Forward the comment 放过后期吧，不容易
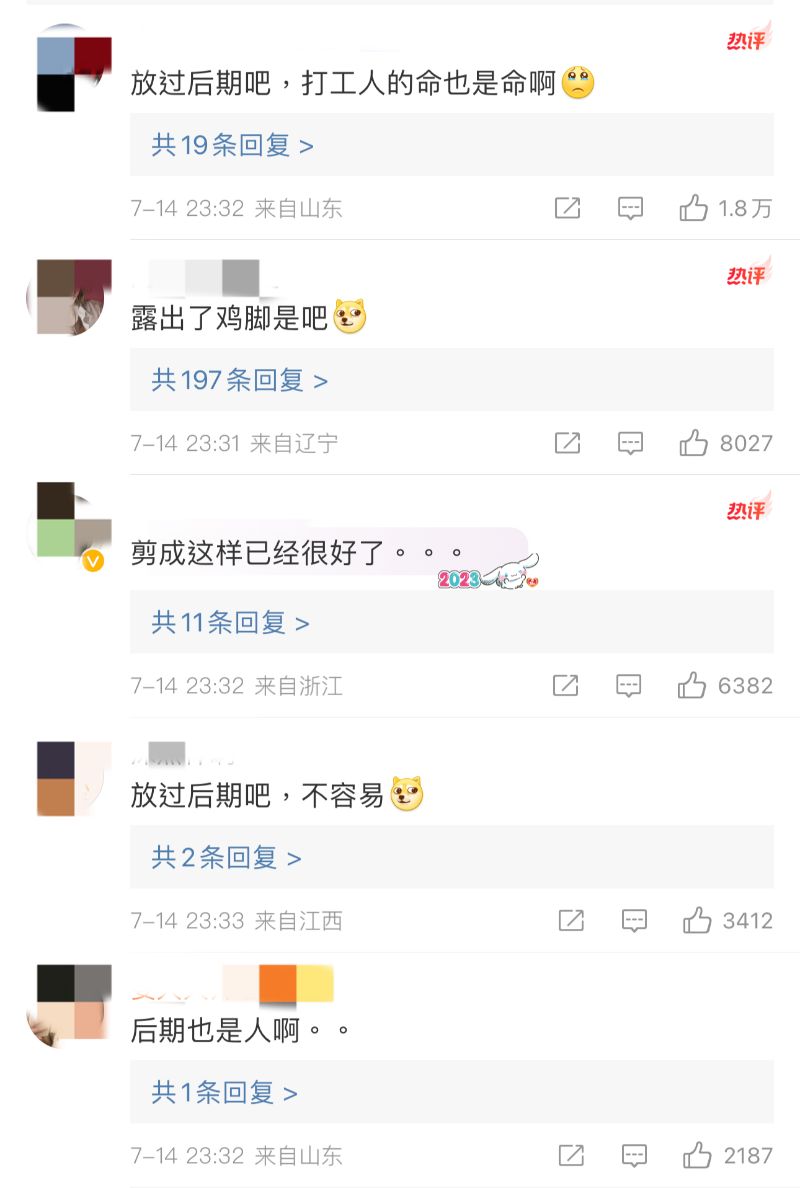The height and width of the screenshot is (1188, 800). click(571, 920)
